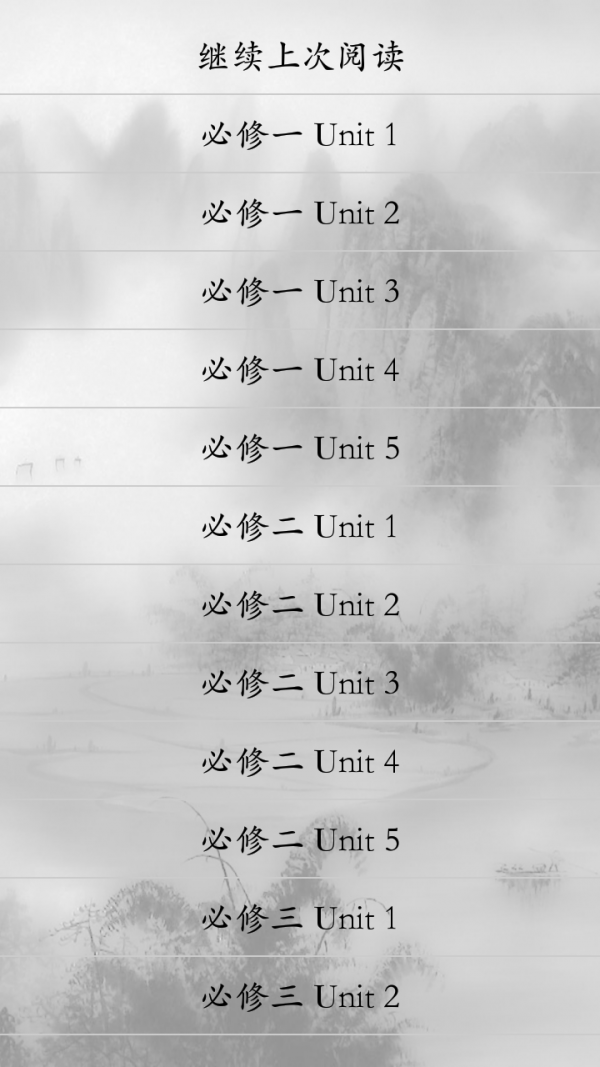Open 必修一 Unit 2
The width and height of the screenshot is (600, 1067).
click(300, 212)
